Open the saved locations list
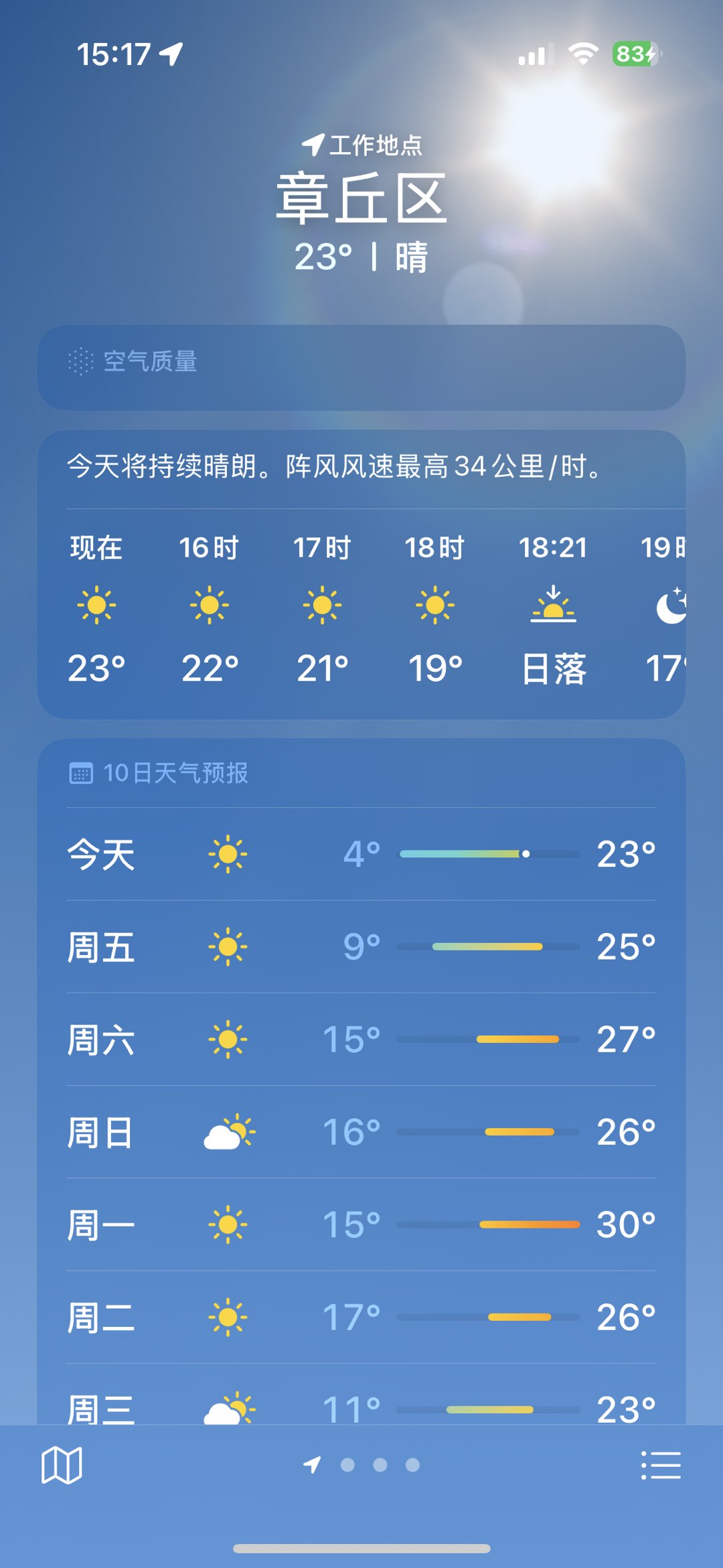The width and height of the screenshot is (723, 1568). pyautogui.click(x=660, y=1465)
